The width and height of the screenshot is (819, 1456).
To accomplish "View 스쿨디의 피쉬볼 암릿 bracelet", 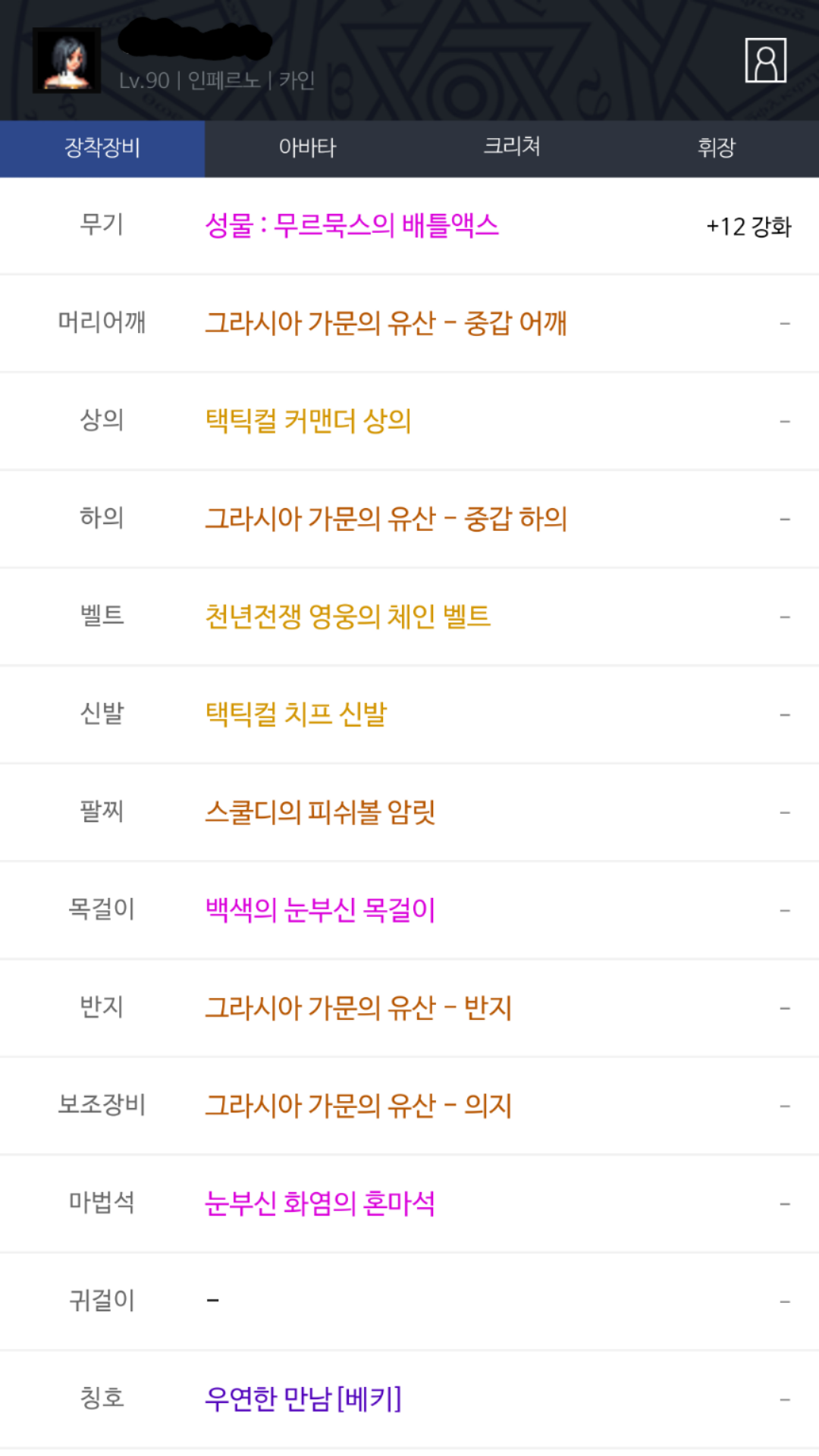I will pos(321,812).
